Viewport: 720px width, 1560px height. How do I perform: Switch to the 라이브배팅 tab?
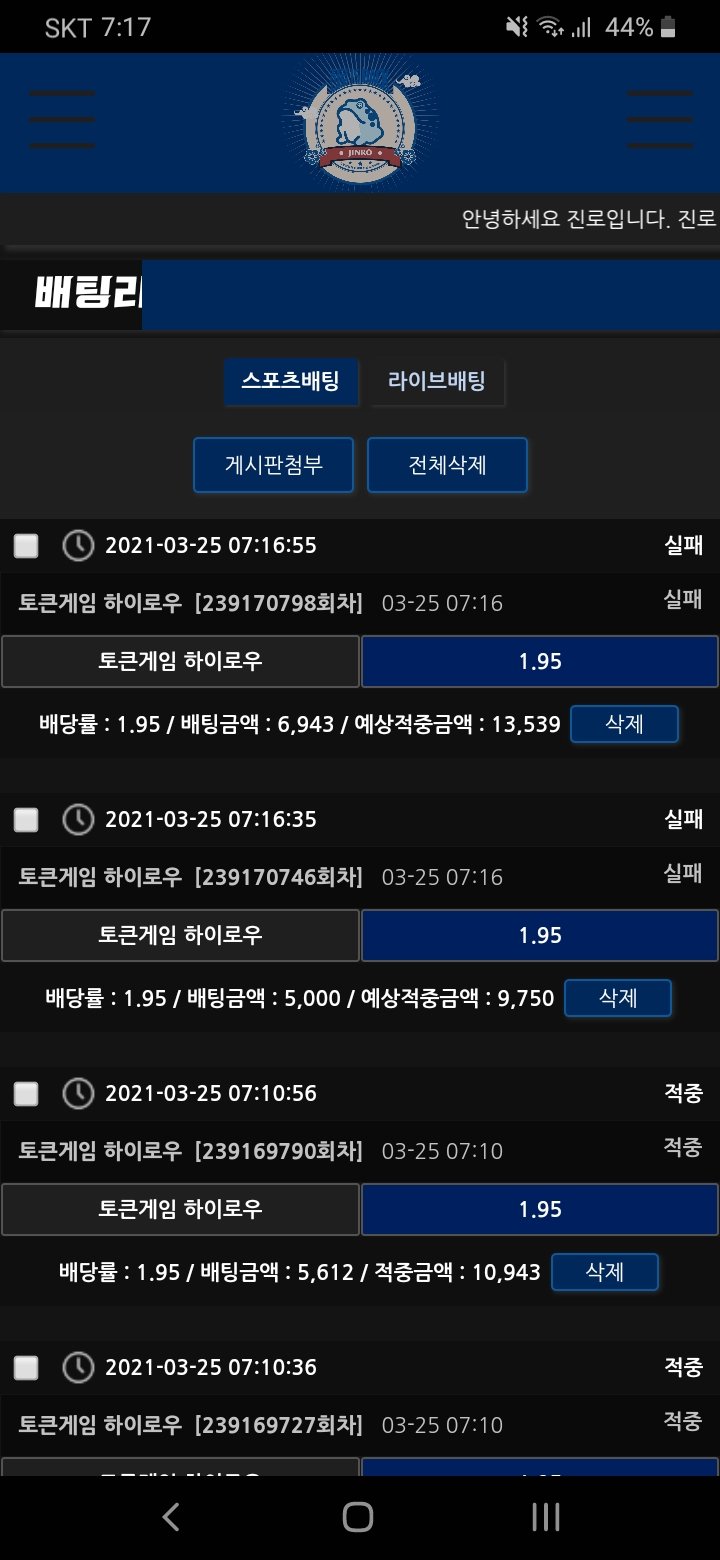click(x=437, y=381)
